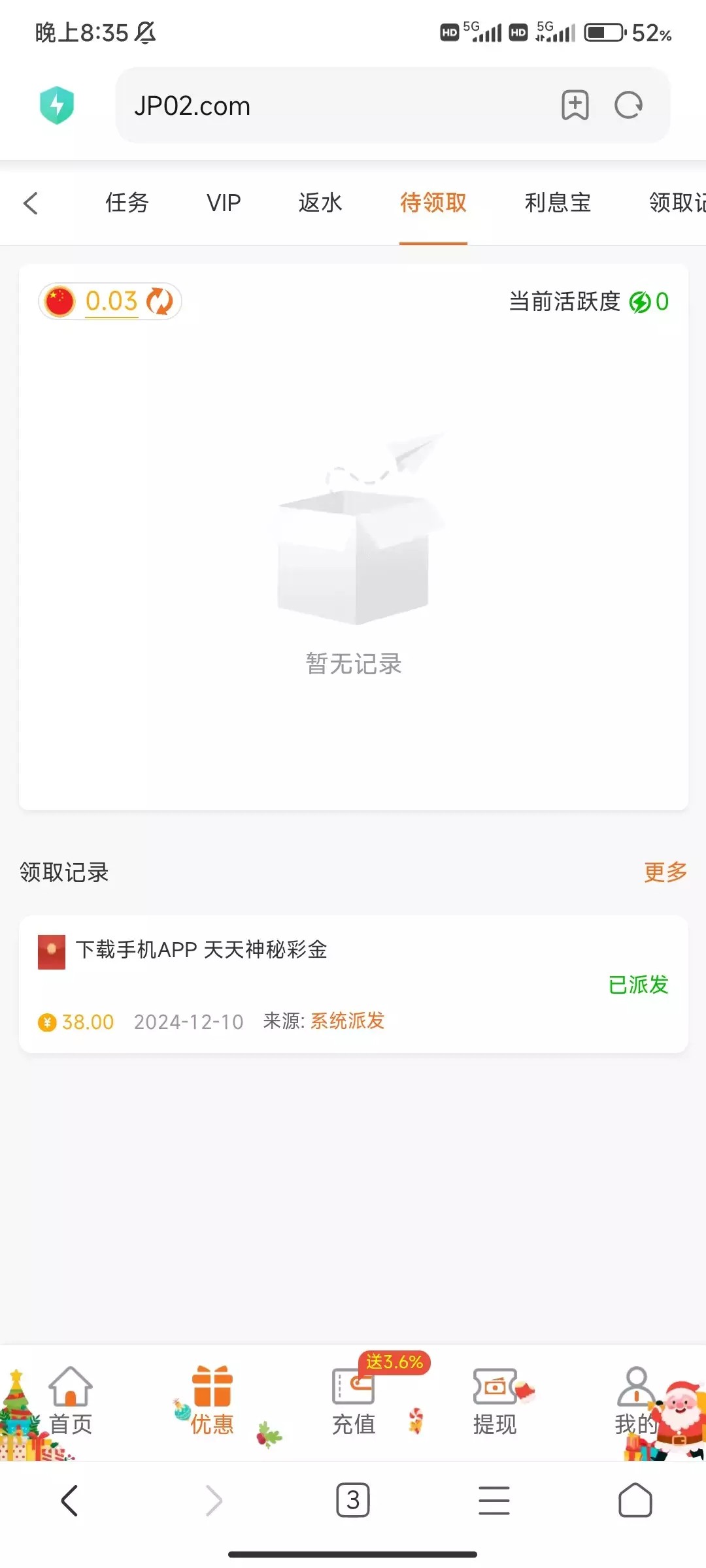Tap the 更多 link beside 领取记录
The height and width of the screenshot is (1568, 706).
click(x=665, y=872)
